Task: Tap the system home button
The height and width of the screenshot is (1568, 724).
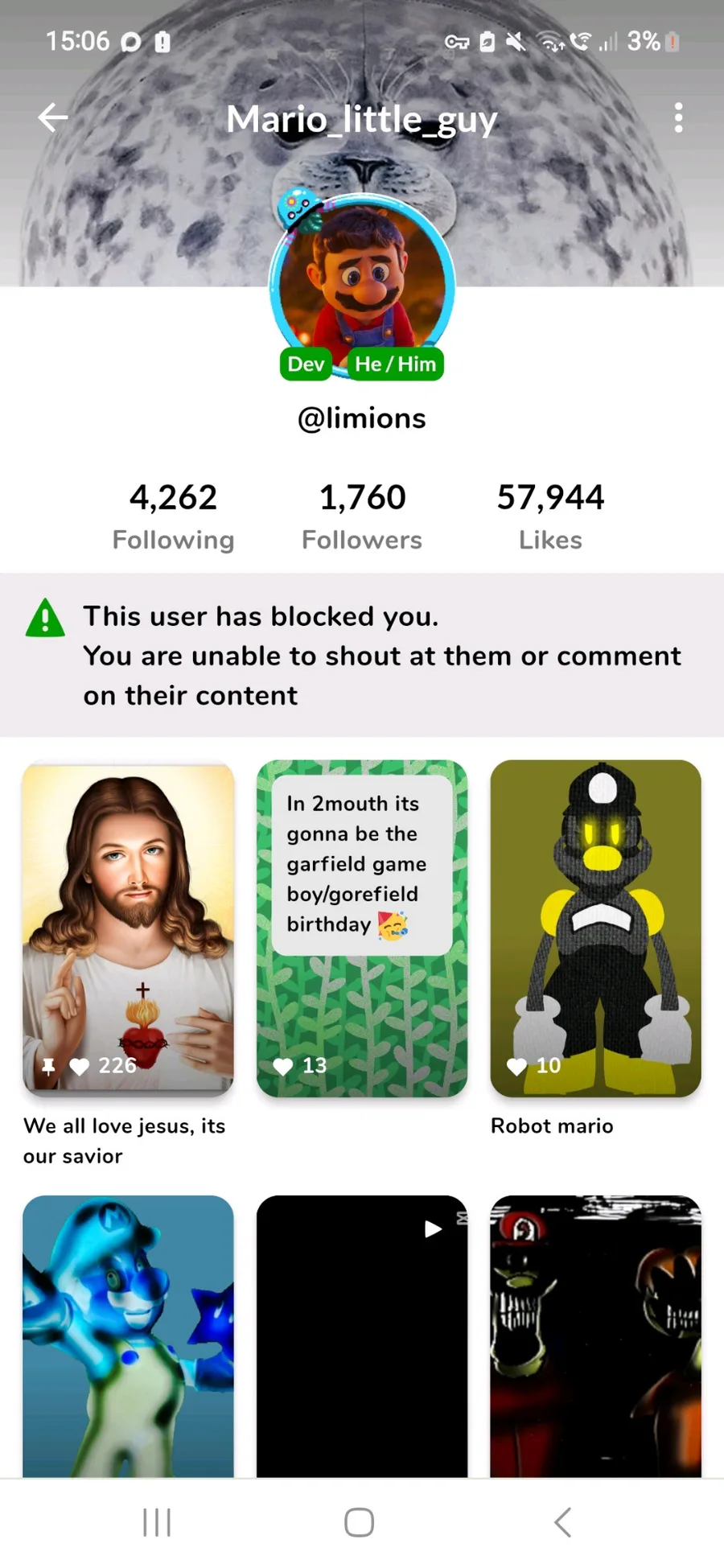Action: [360, 1522]
